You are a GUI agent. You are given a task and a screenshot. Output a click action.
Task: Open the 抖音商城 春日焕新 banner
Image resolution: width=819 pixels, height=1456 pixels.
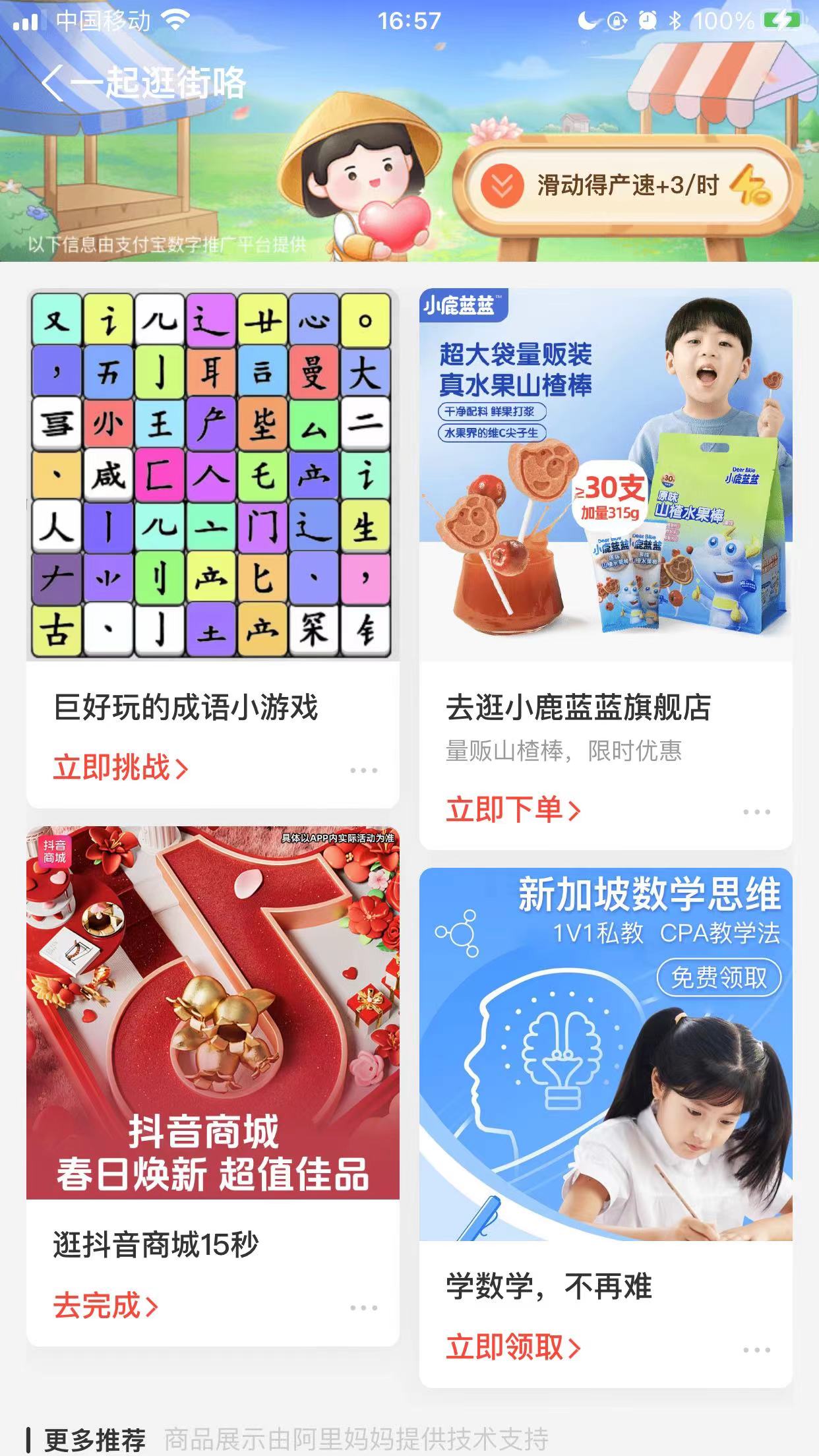tap(212, 1012)
